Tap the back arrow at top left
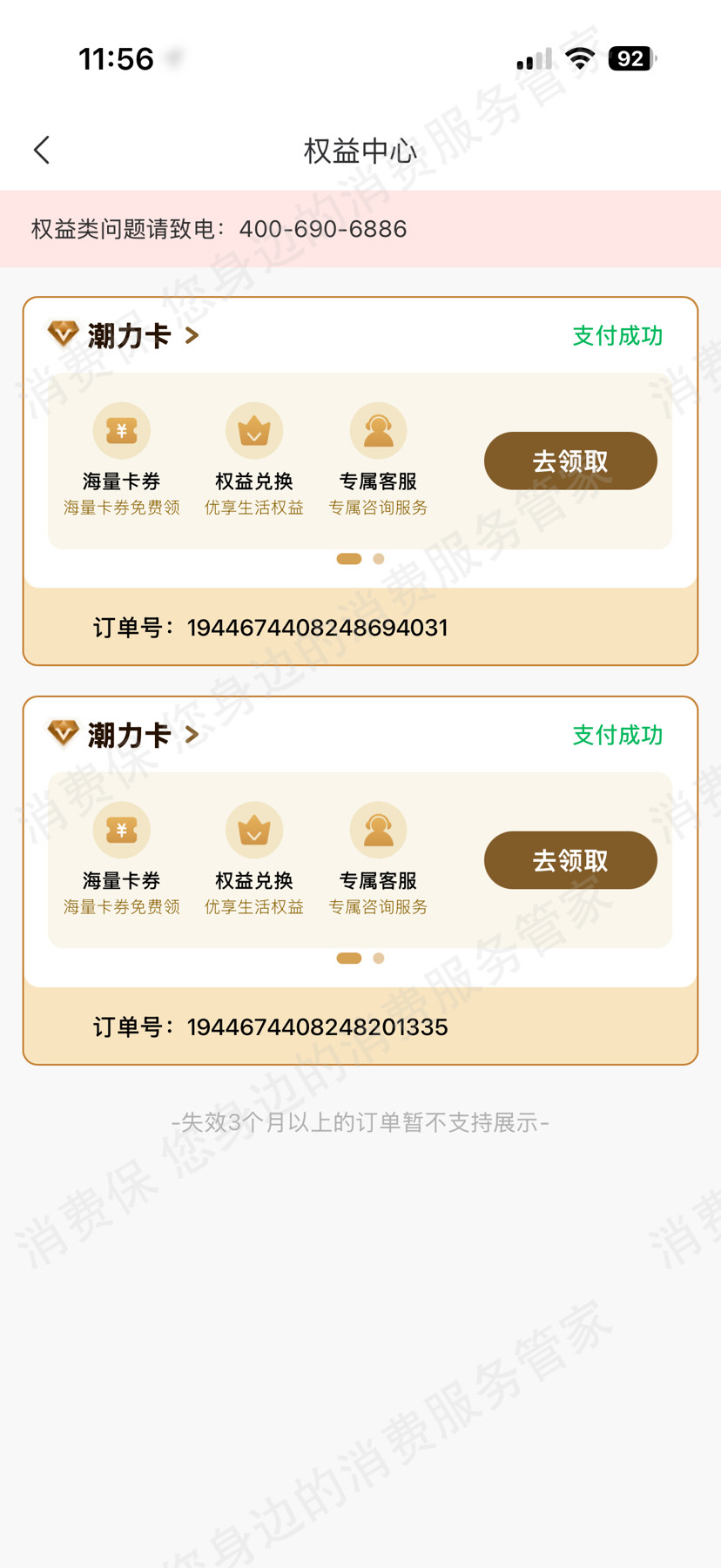The image size is (721, 1568). click(x=41, y=149)
